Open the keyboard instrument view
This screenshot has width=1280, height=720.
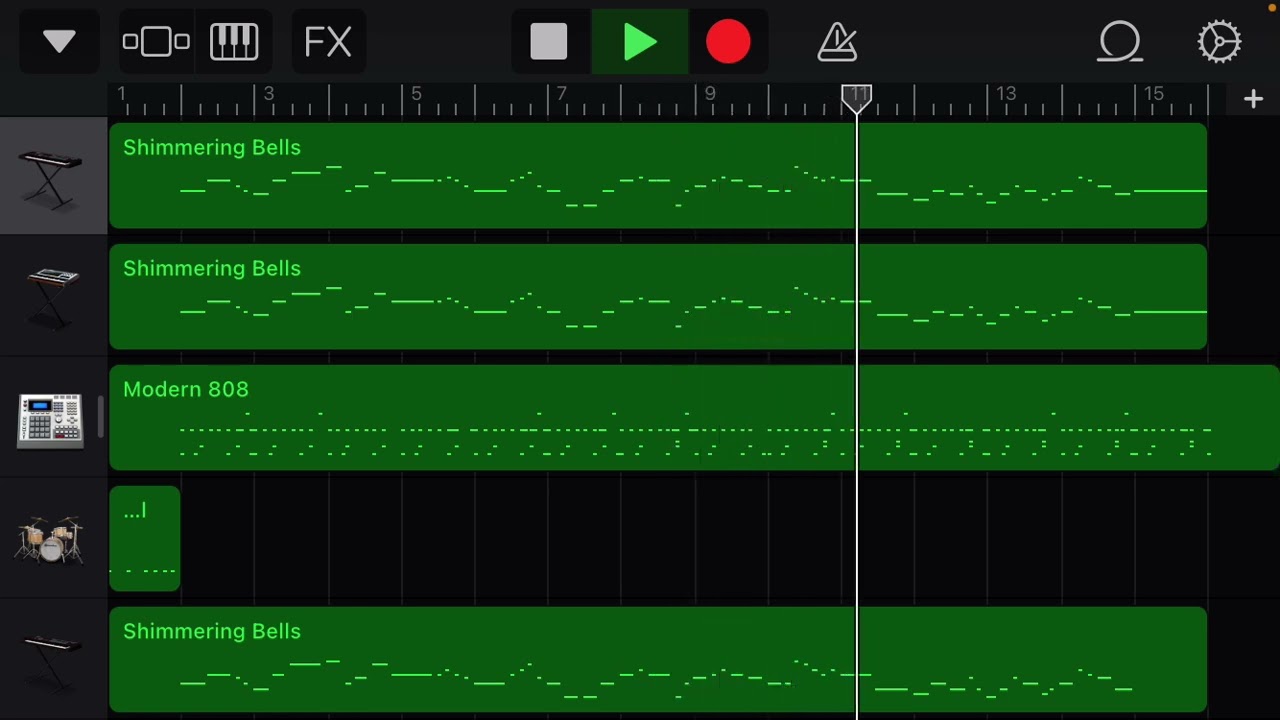coord(234,42)
